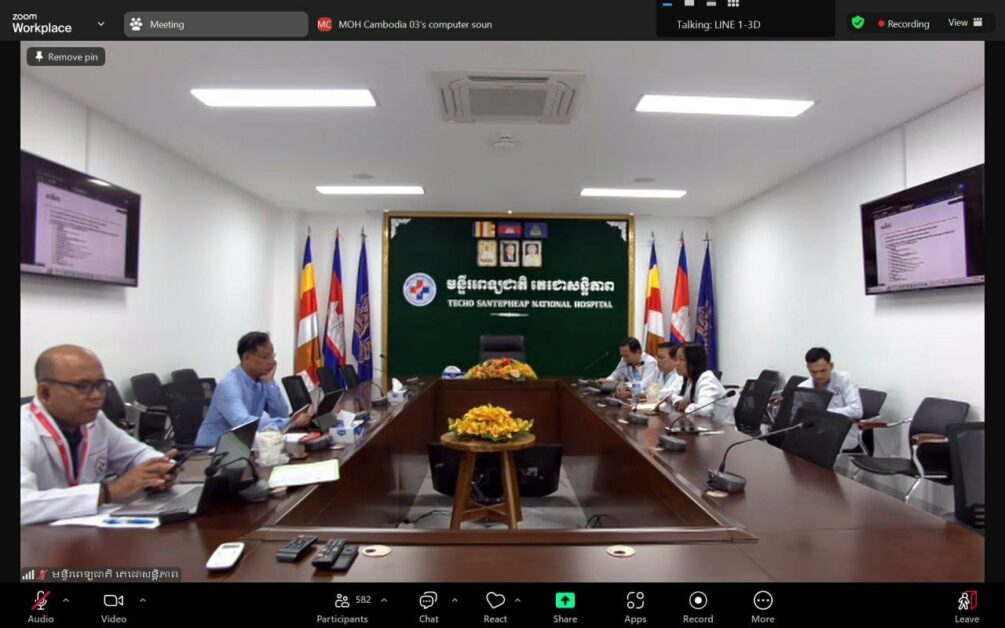Viewport: 1005px width, 628px height.
Task: Open the green security shield info
Action: [x=857, y=23]
